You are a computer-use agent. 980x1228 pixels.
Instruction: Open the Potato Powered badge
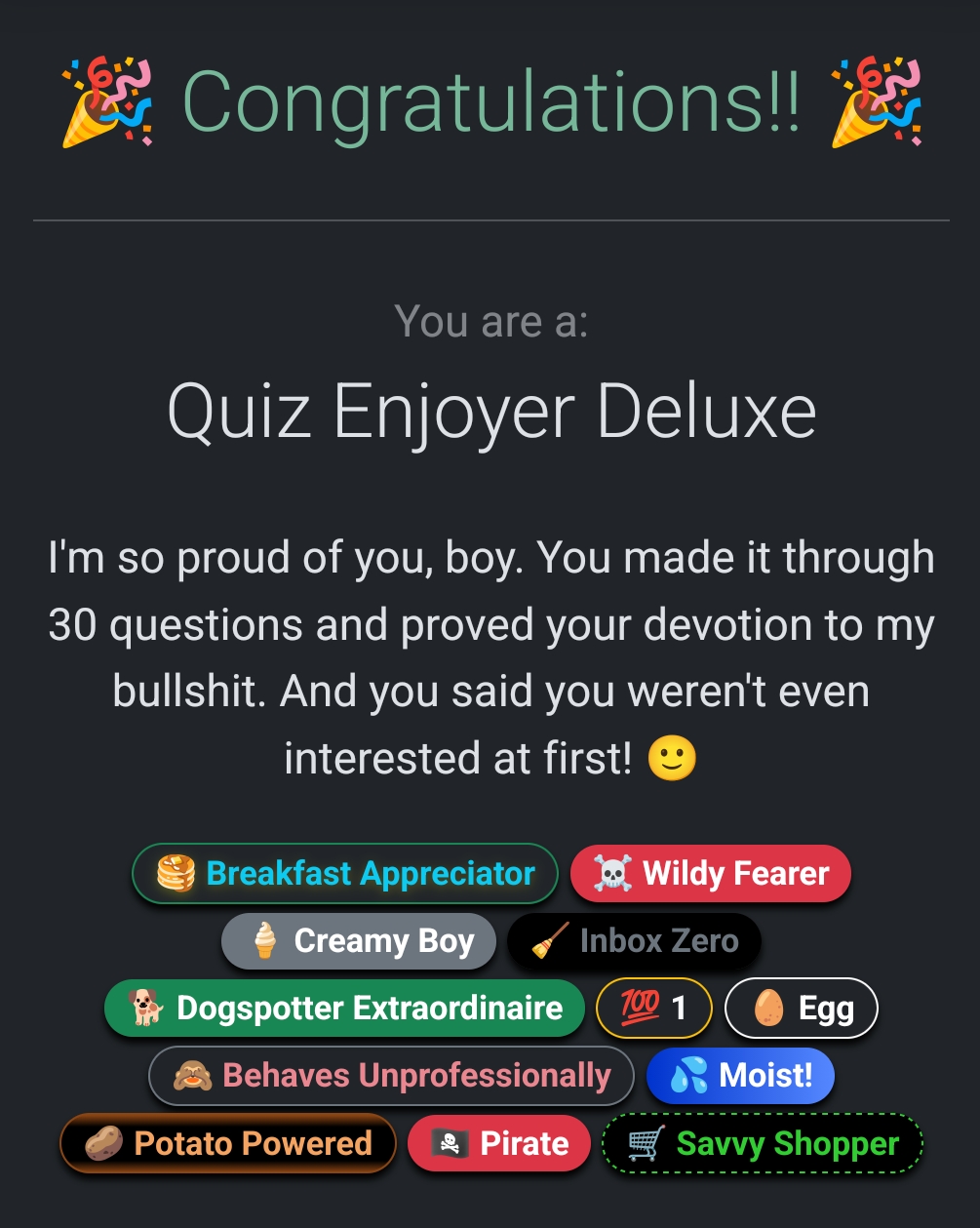[x=228, y=1143]
